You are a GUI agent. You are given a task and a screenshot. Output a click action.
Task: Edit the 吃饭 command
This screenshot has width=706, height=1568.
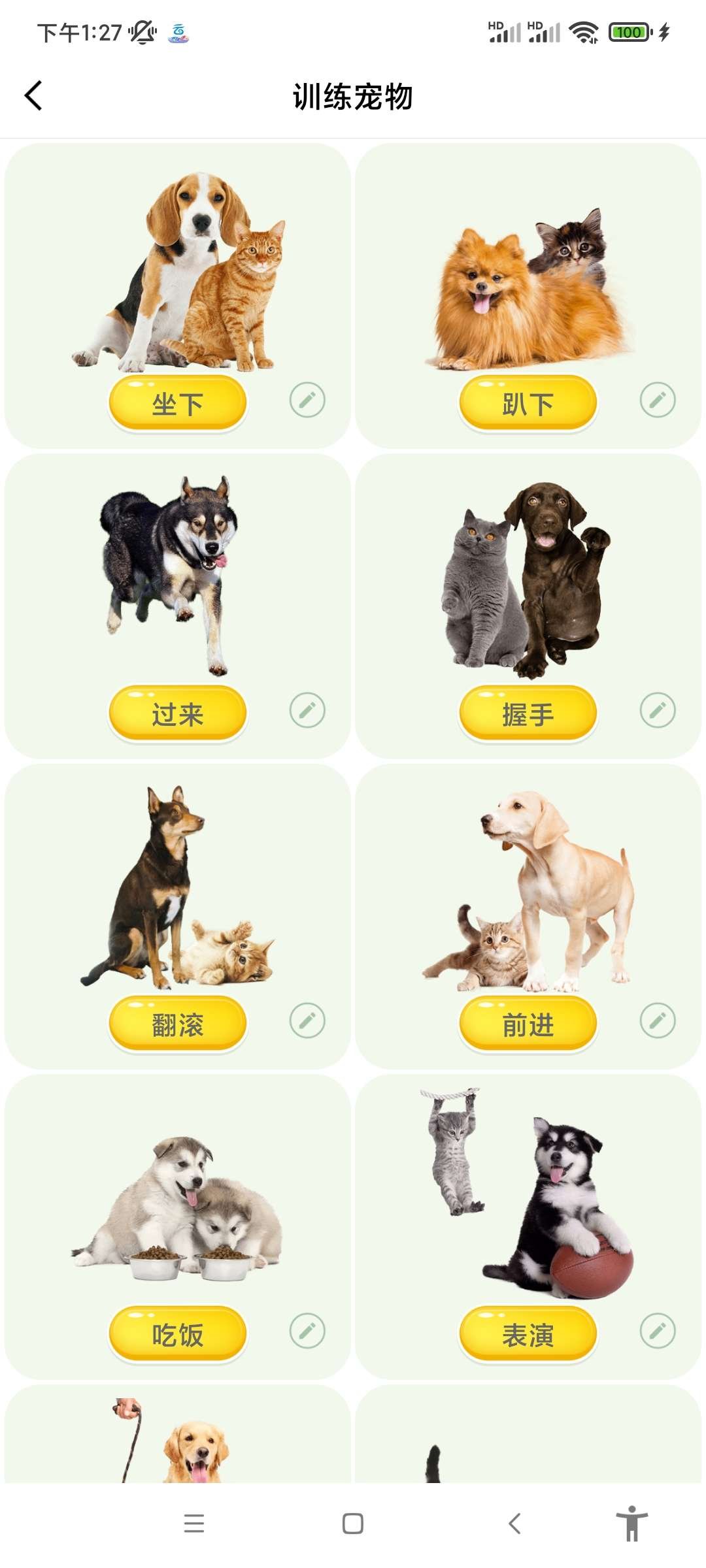tap(307, 1331)
